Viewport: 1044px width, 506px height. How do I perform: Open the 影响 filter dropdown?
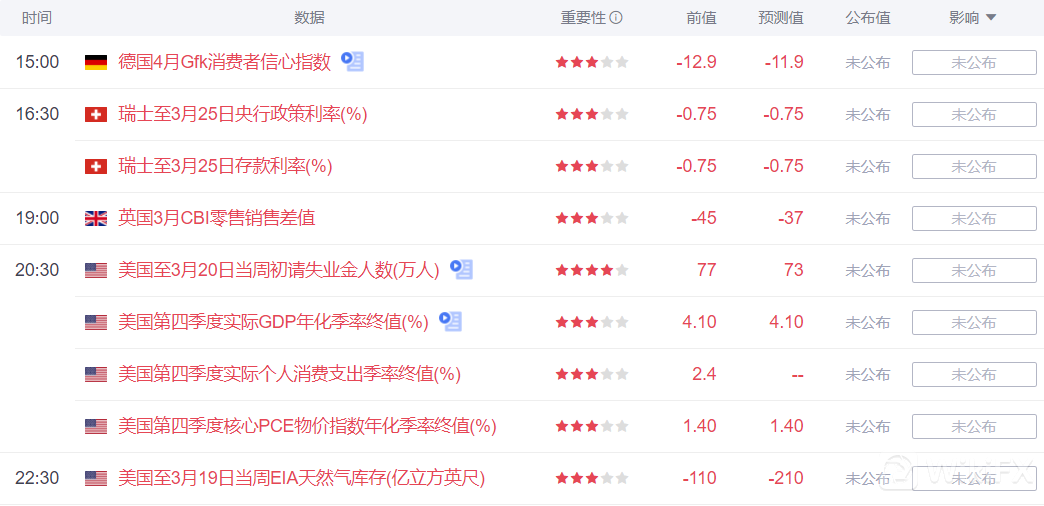pyautogui.click(x=973, y=17)
